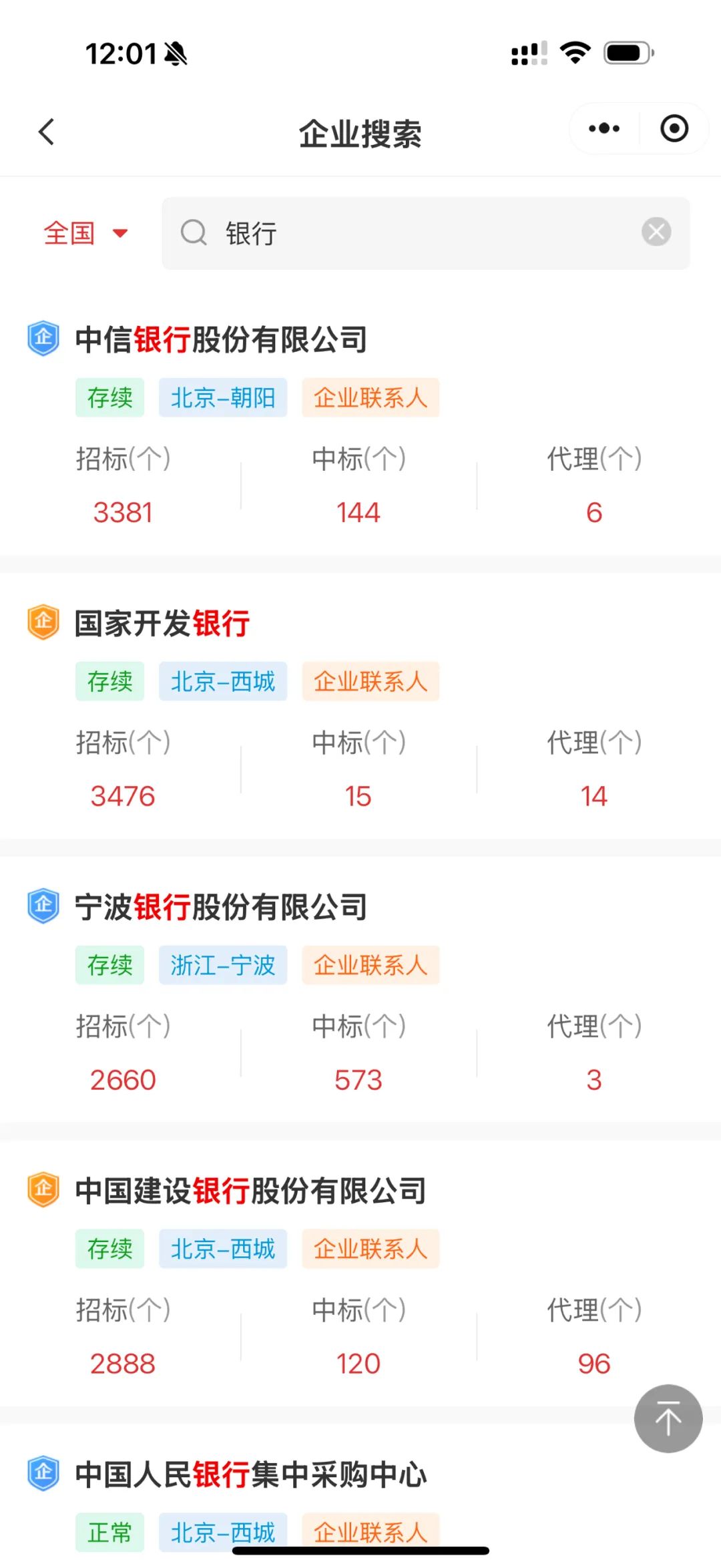
Task: Go back from the 企业搜索 page
Action: click(46, 132)
